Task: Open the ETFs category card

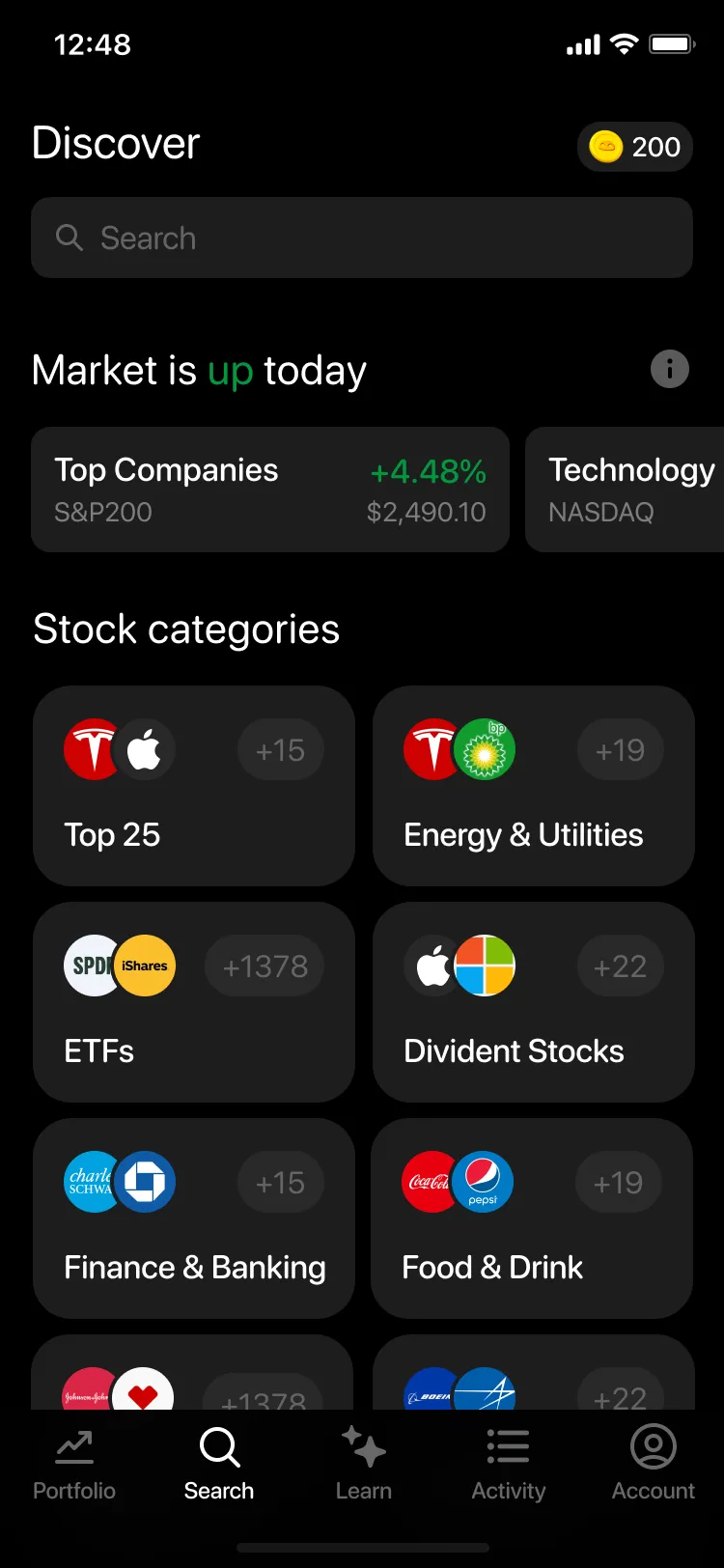Action: click(x=193, y=1001)
